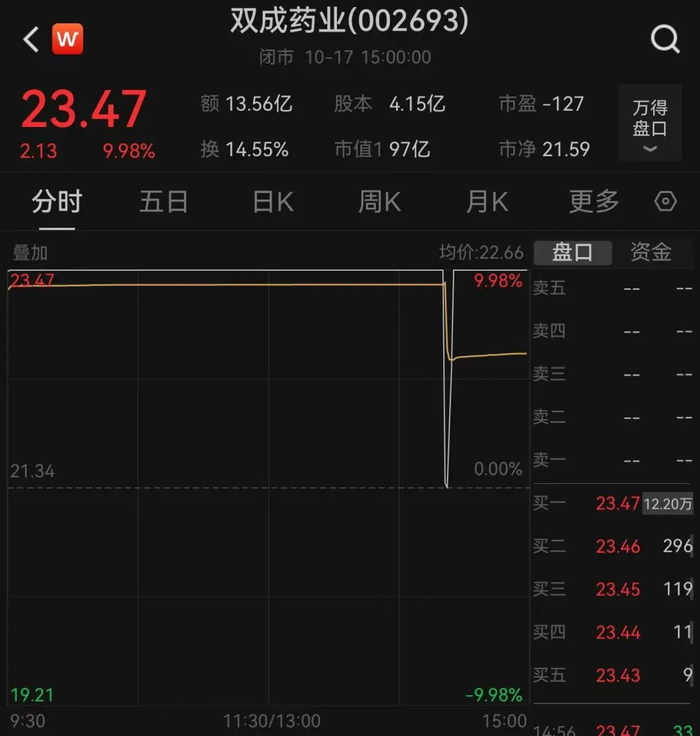
Task: Go back using the arrow icon
Action: [30, 40]
